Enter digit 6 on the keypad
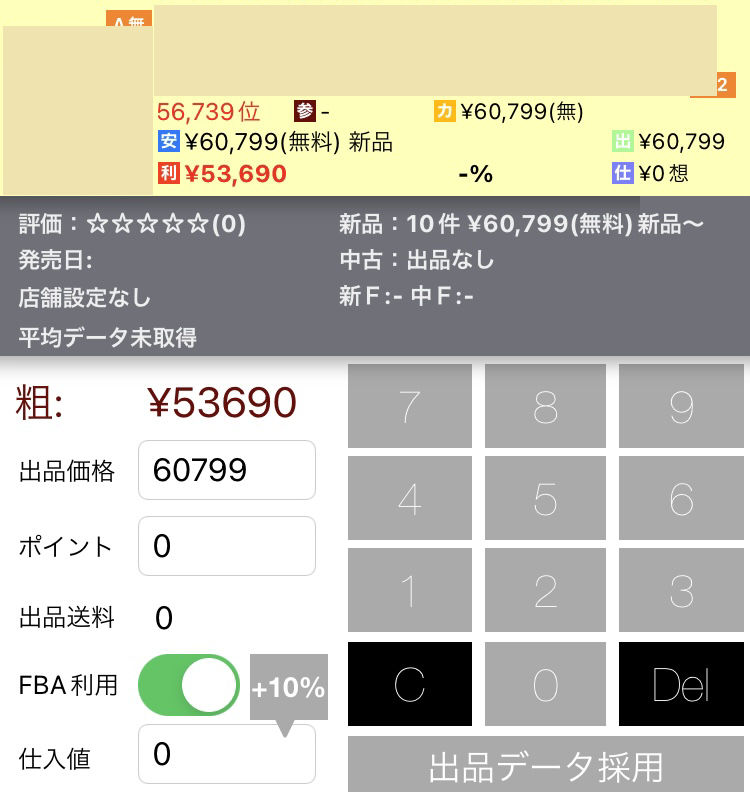The image size is (750, 792). [681, 499]
